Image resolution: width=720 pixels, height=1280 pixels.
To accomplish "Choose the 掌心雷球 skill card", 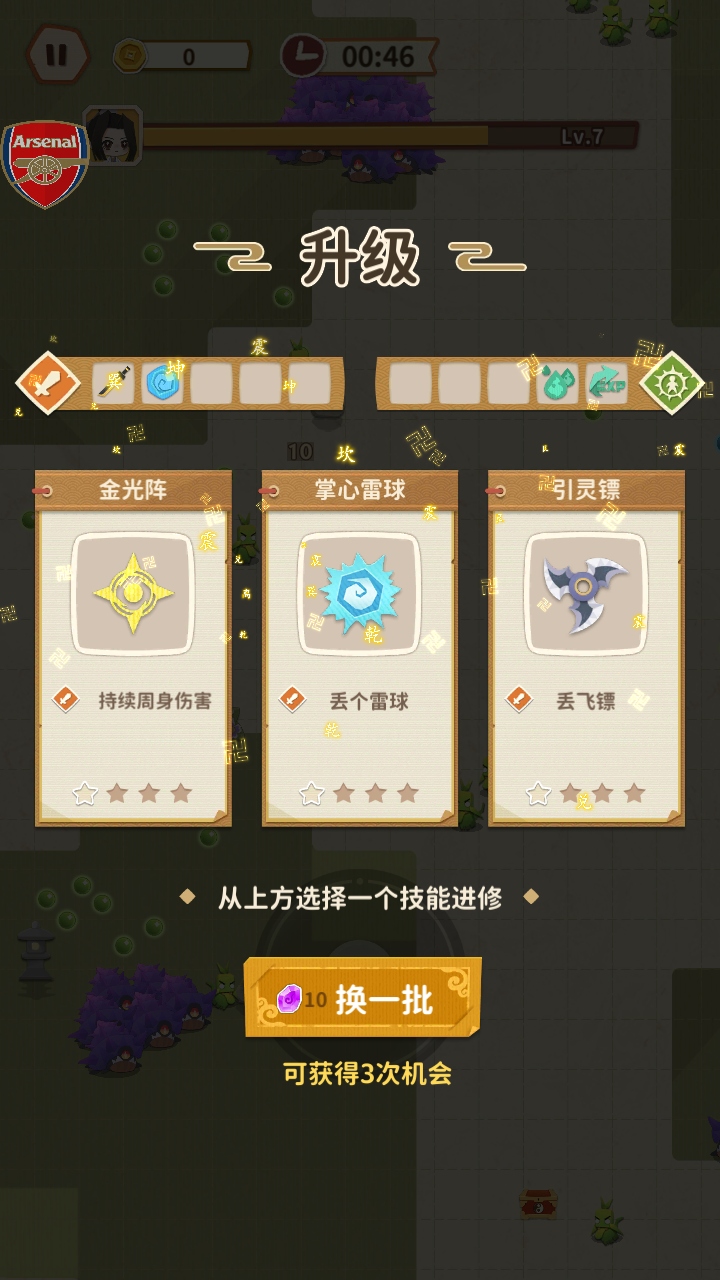I will point(360,650).
